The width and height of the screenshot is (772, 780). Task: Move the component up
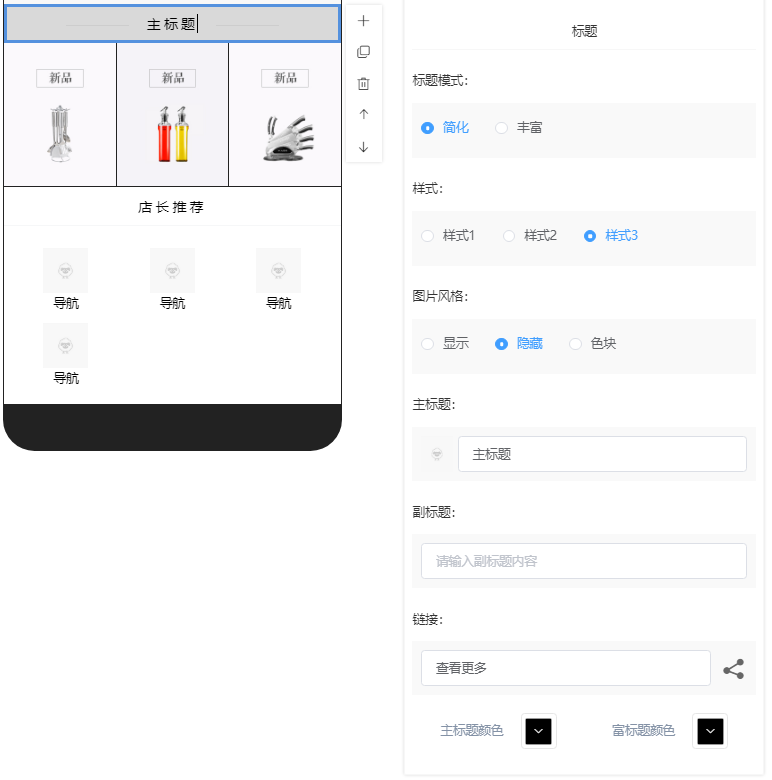[x=363, y=114]
